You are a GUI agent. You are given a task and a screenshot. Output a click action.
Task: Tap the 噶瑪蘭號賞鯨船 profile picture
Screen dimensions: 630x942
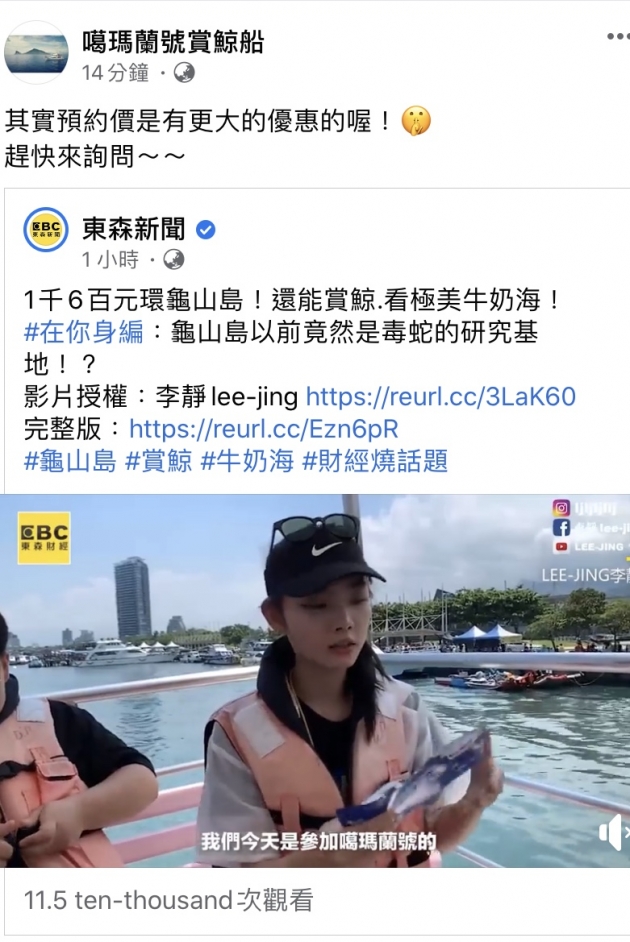[x=37, y=53]
